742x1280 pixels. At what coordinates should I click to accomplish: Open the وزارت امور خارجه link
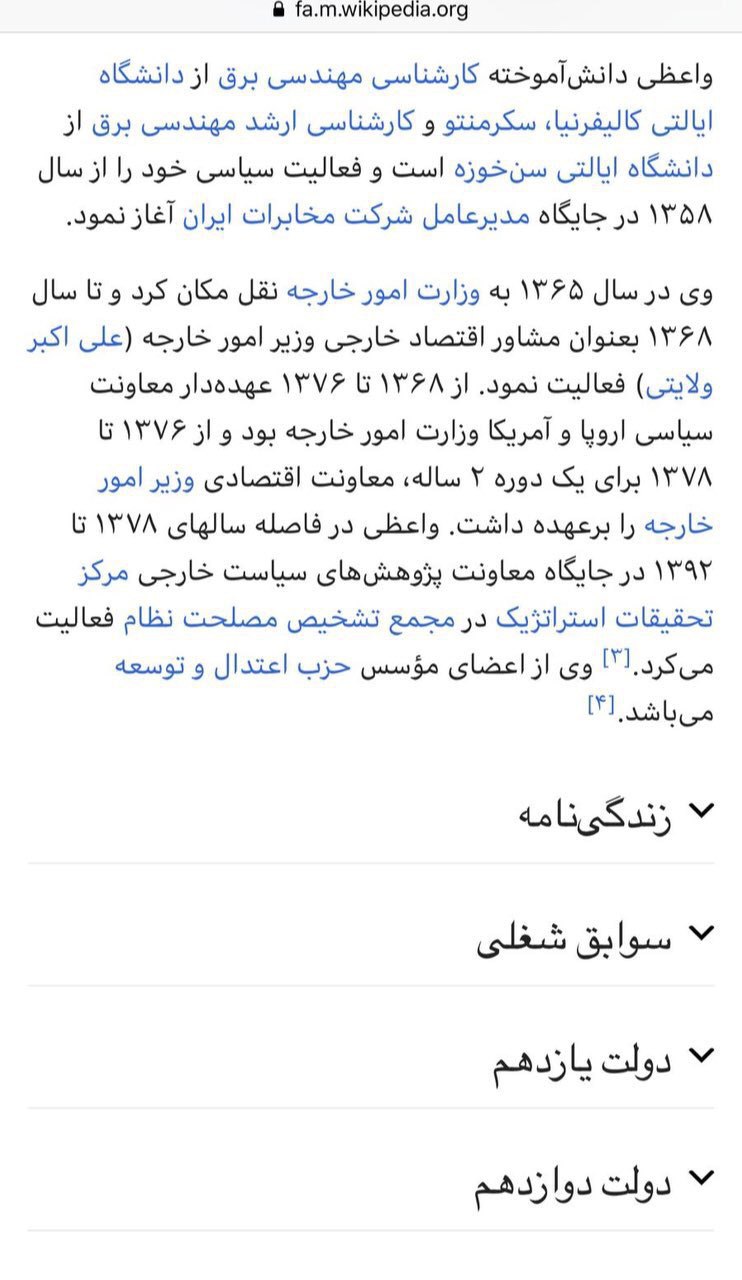pos(385,292)
